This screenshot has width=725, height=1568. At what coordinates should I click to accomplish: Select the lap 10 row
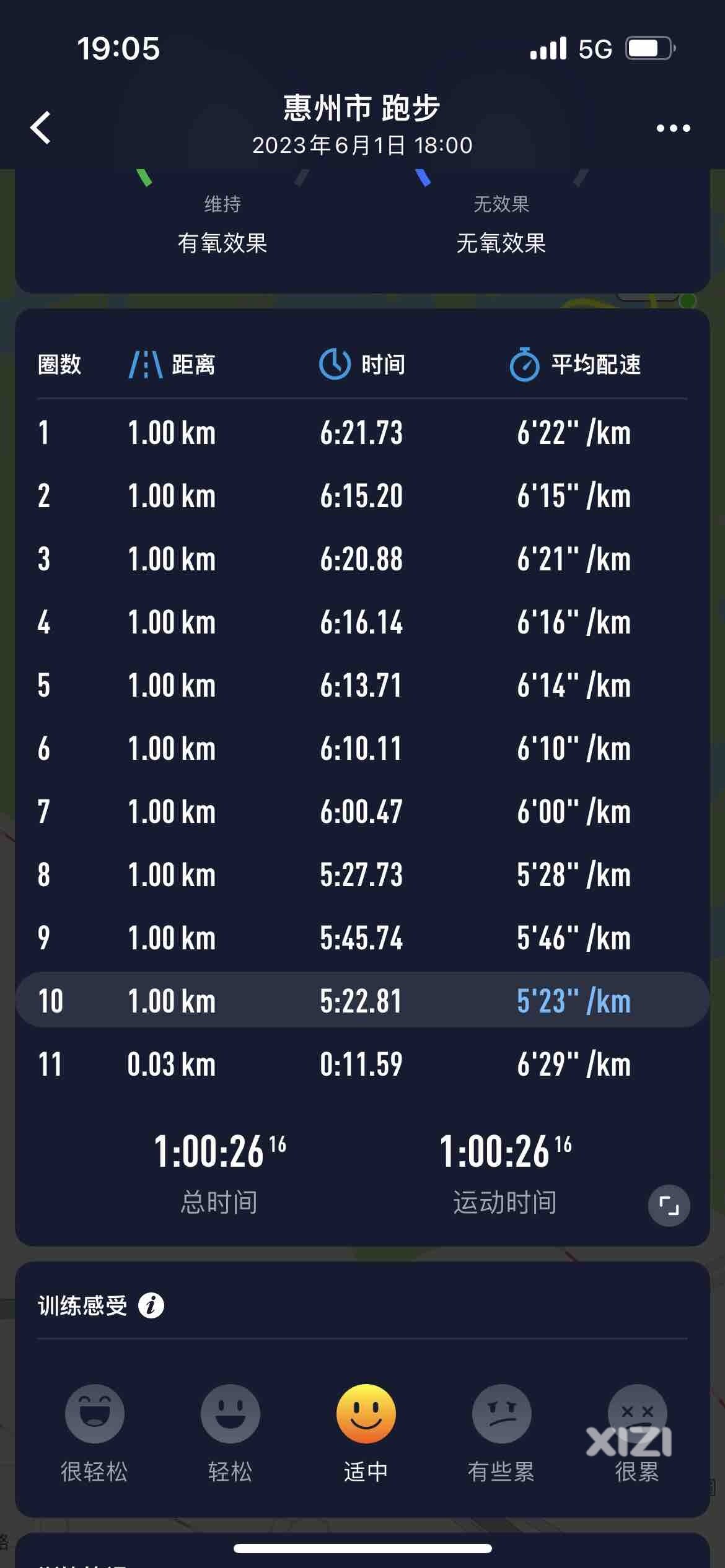coord(362,1000)
